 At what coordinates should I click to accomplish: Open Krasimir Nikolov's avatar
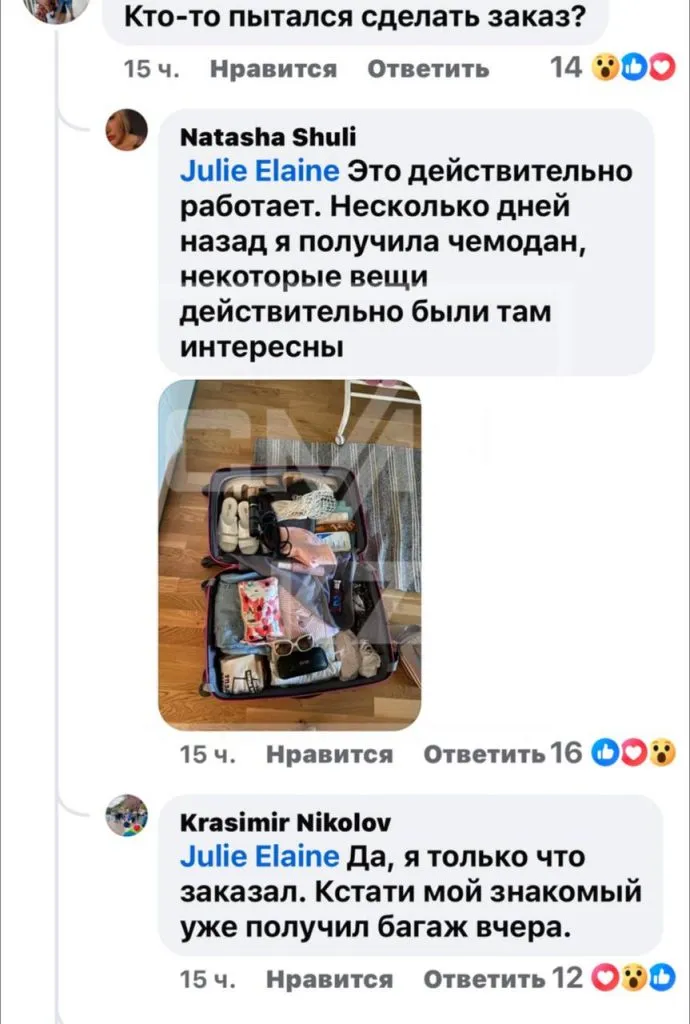point(127,815)
